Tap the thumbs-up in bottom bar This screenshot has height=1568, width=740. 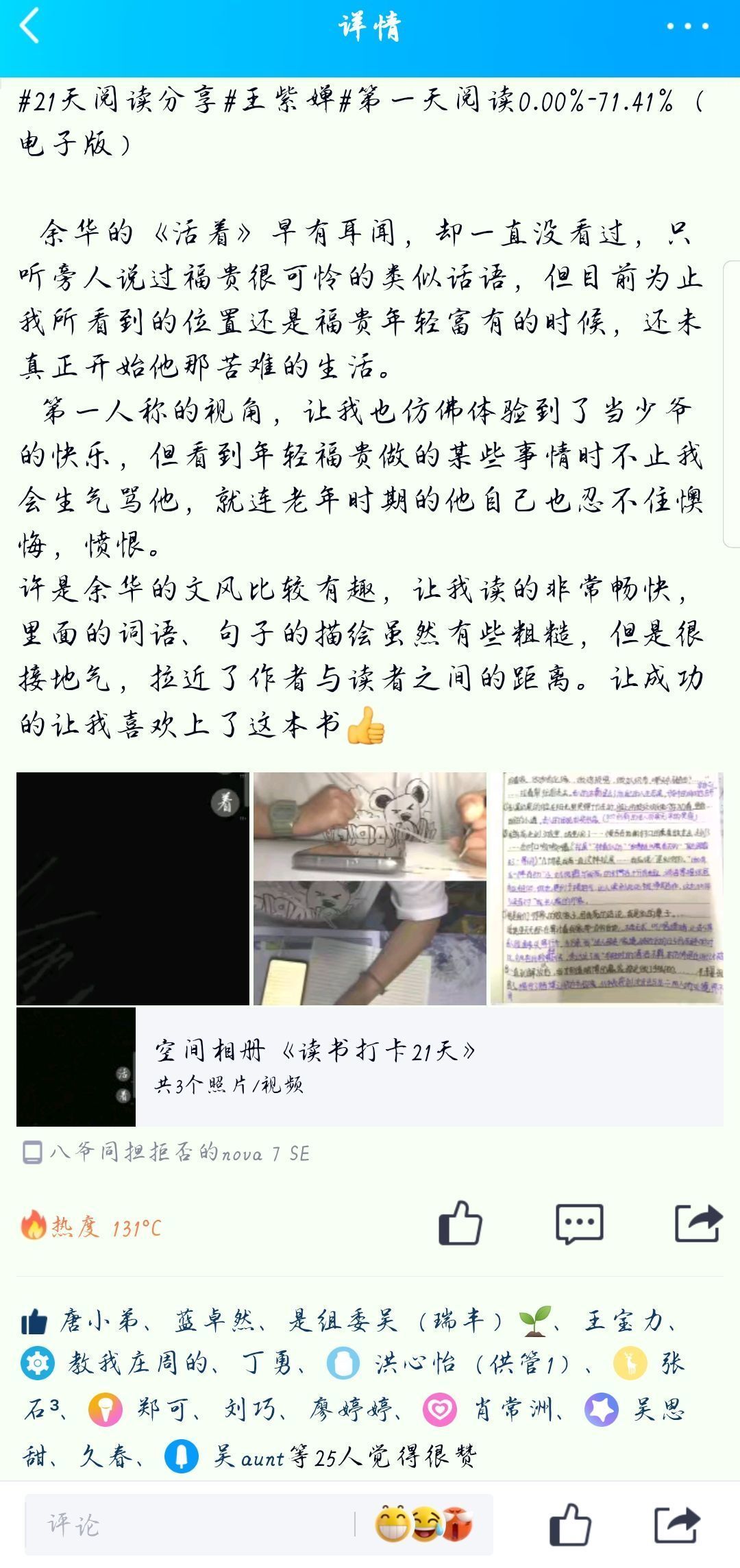click(570, 1525)
